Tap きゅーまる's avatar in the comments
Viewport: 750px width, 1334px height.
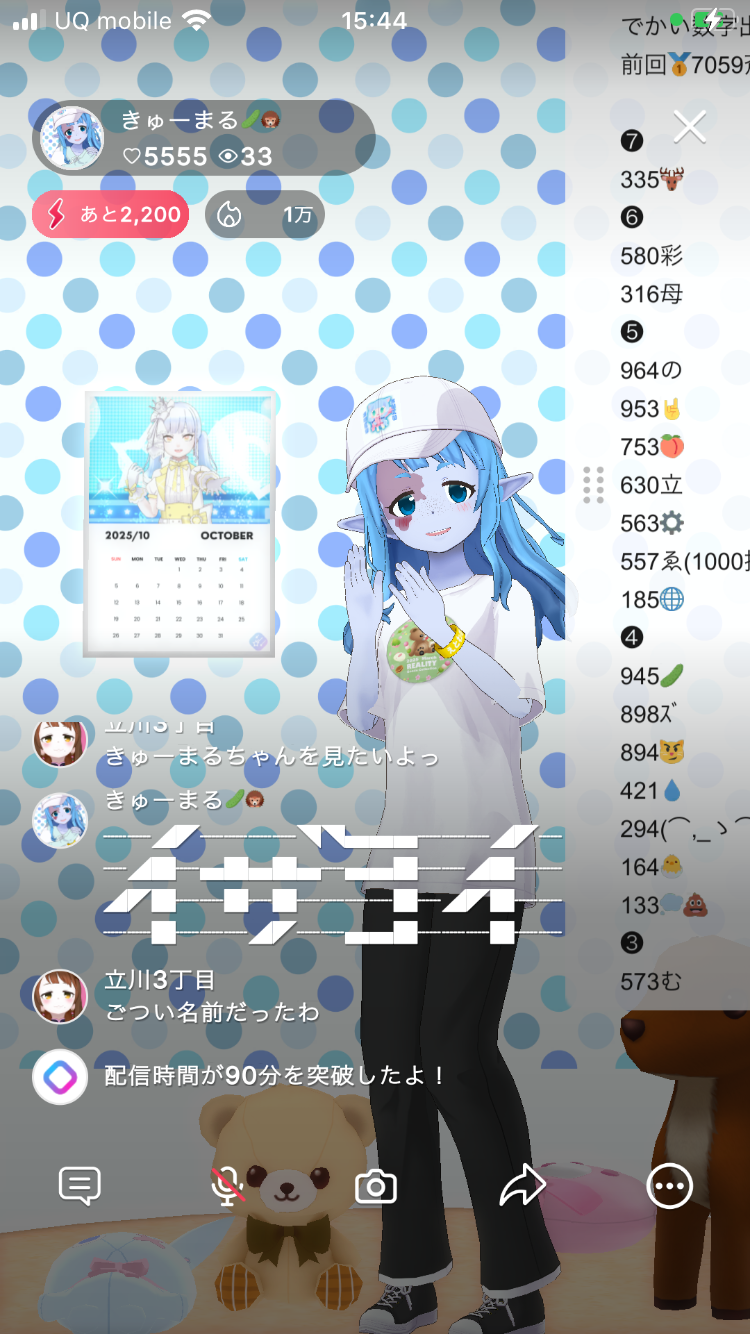click(x=60, y=820)
